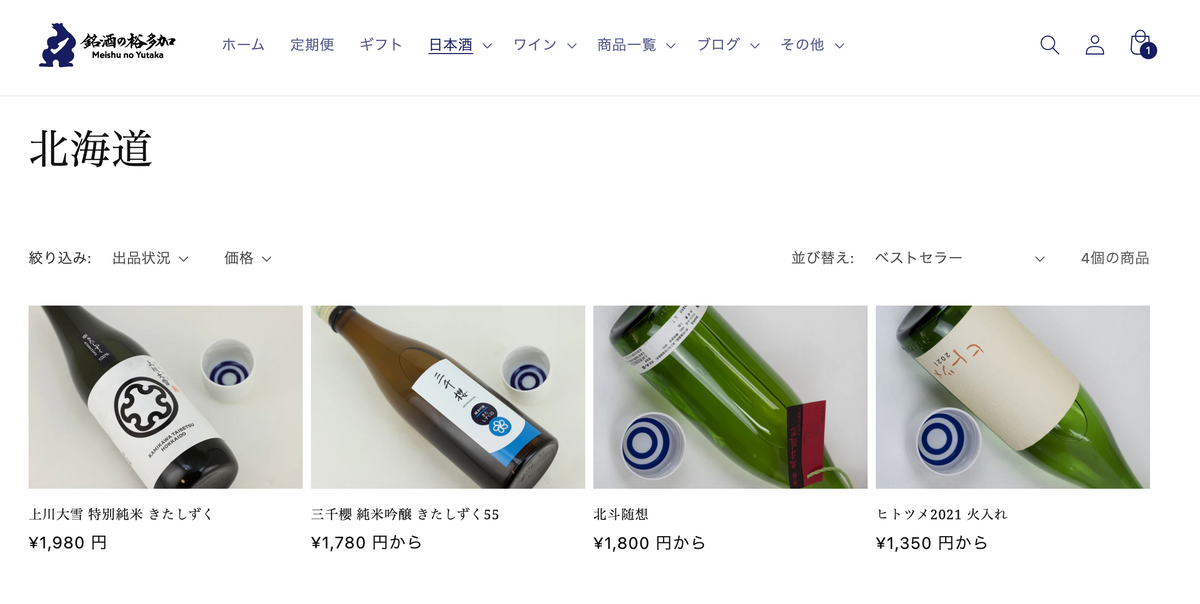1200x604 pixels.
Task: Open the 出品状況 filter
Action: (x=150, y=258)
